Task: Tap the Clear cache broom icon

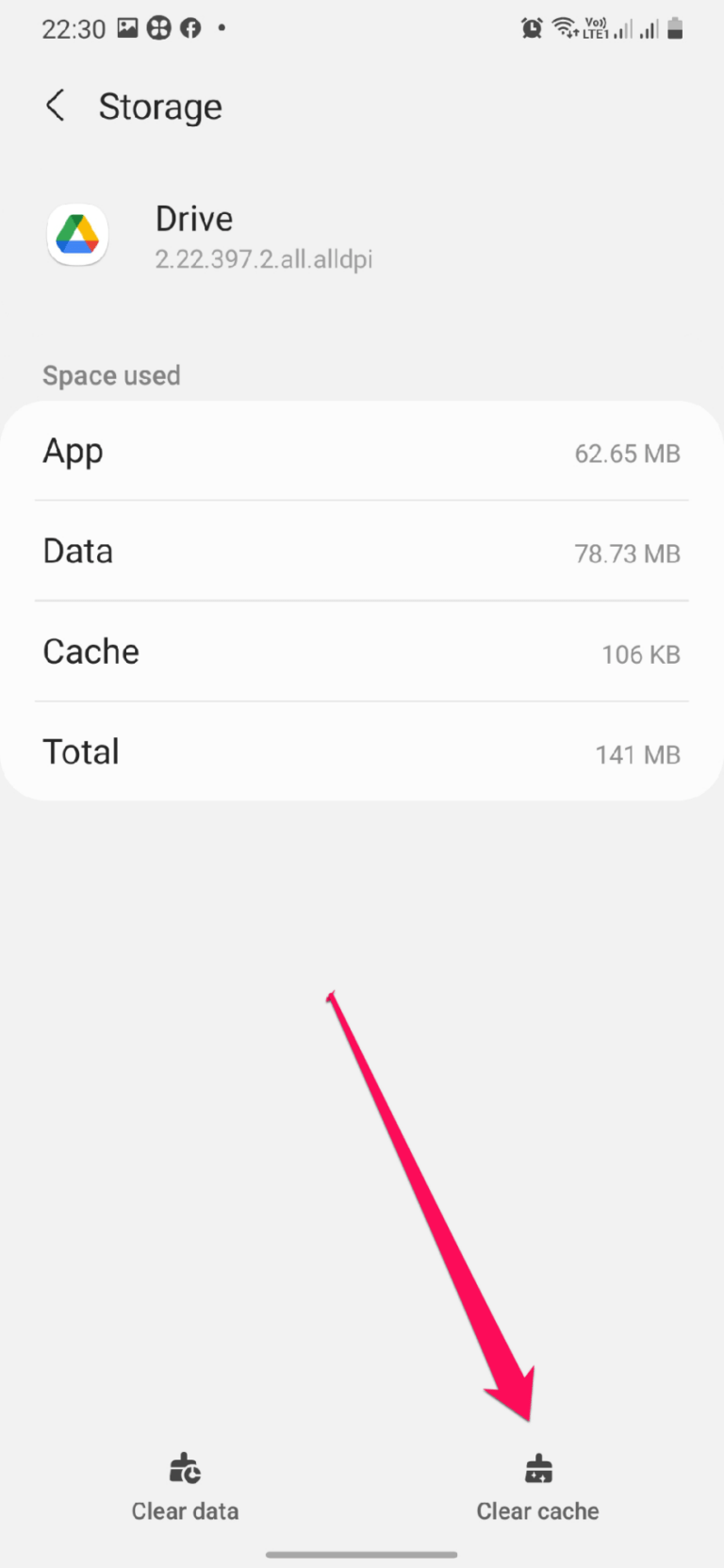Action: tap(536, 1467)
